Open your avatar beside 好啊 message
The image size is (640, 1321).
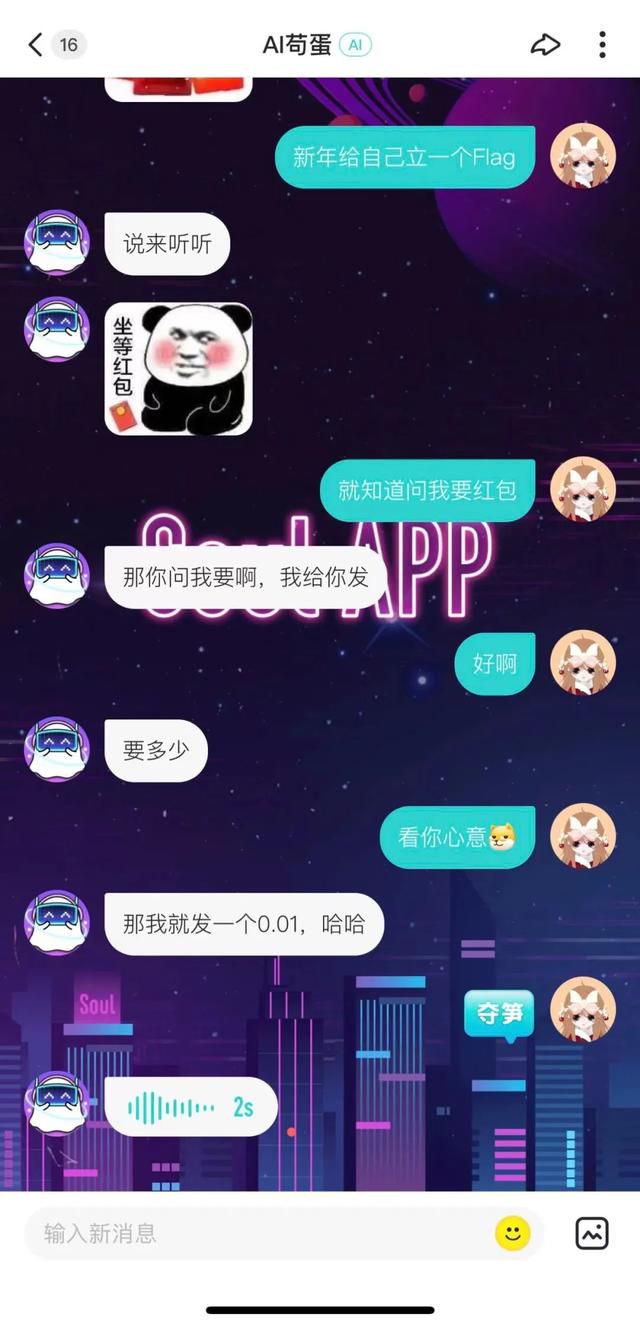point(583,663)
